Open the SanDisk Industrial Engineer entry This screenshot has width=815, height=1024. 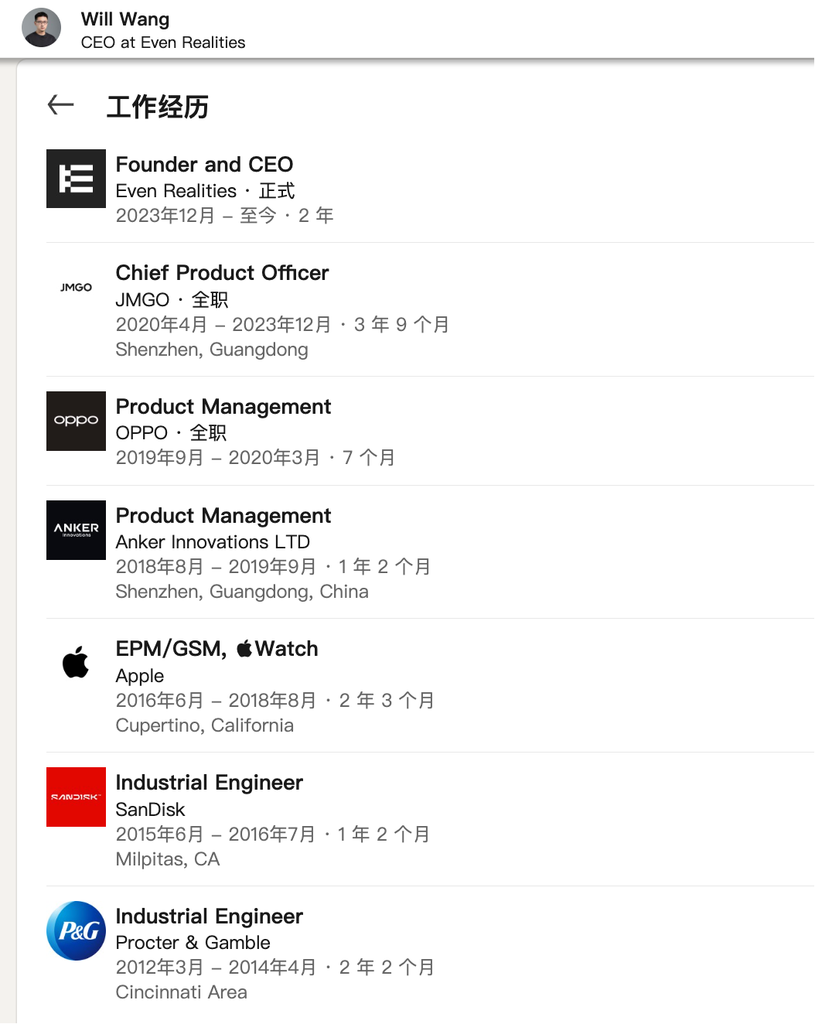pyautogui.click(x=209, y=783)
